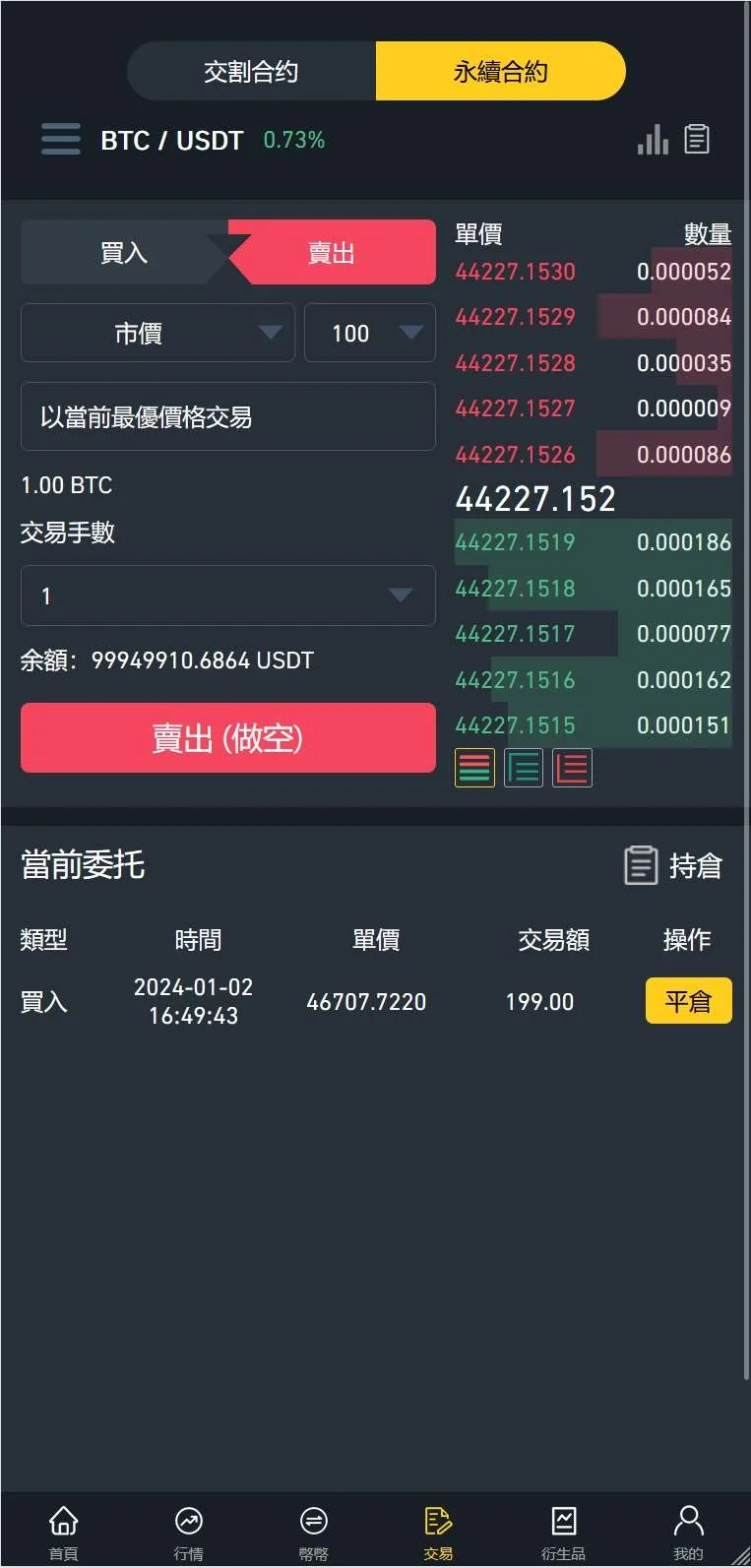
Task: Show both buy and sell order book
Action: click(x=474, y=768)
